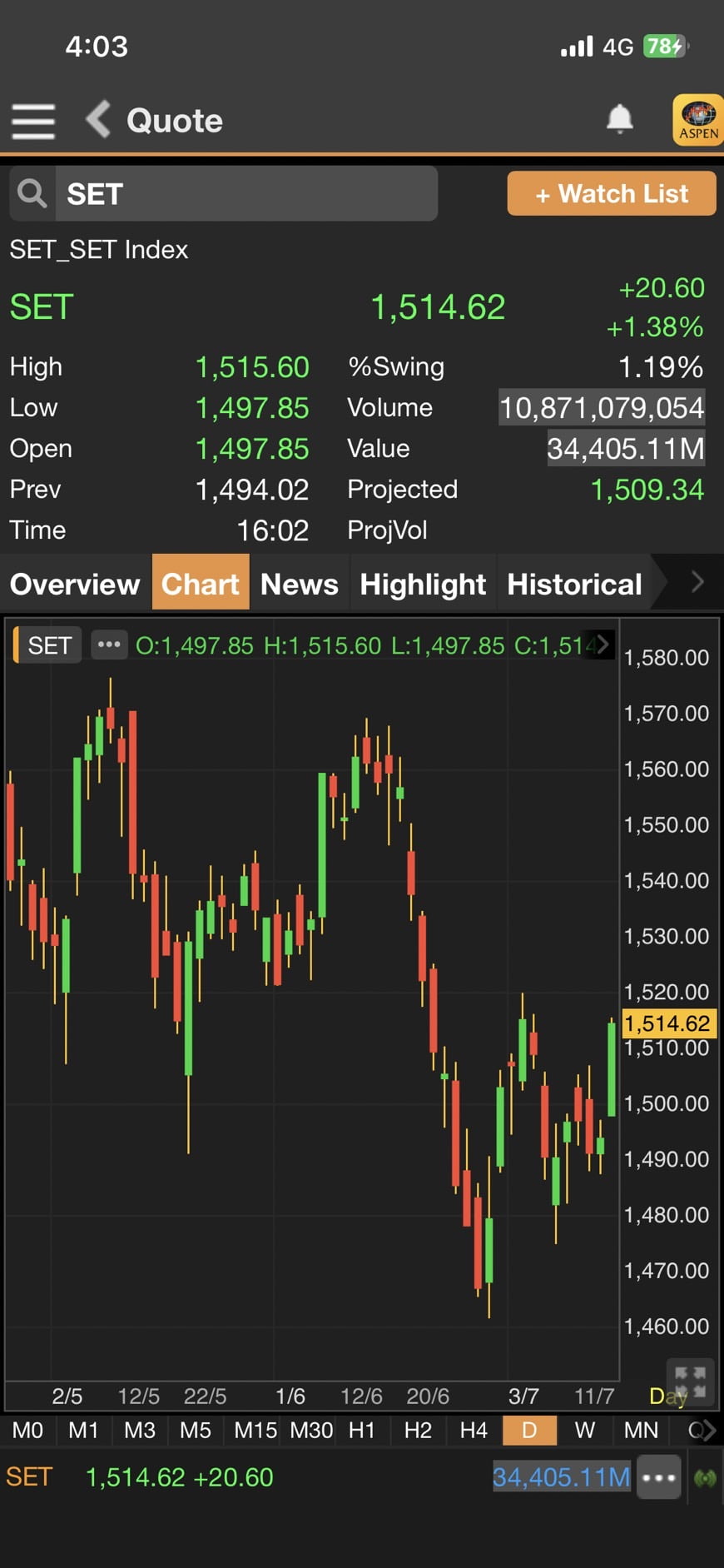
Task: Go back from the Quote screen
Action: 98,119
